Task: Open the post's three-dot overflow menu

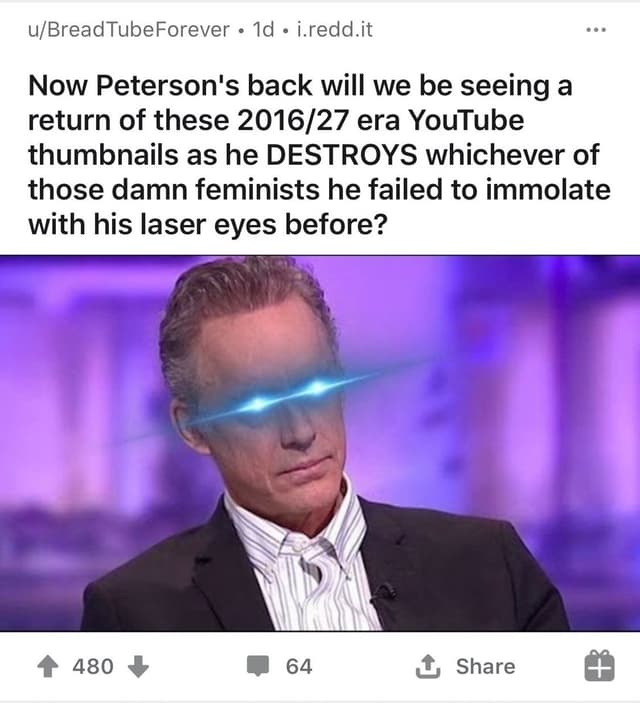Action: (x=598, y=30)
